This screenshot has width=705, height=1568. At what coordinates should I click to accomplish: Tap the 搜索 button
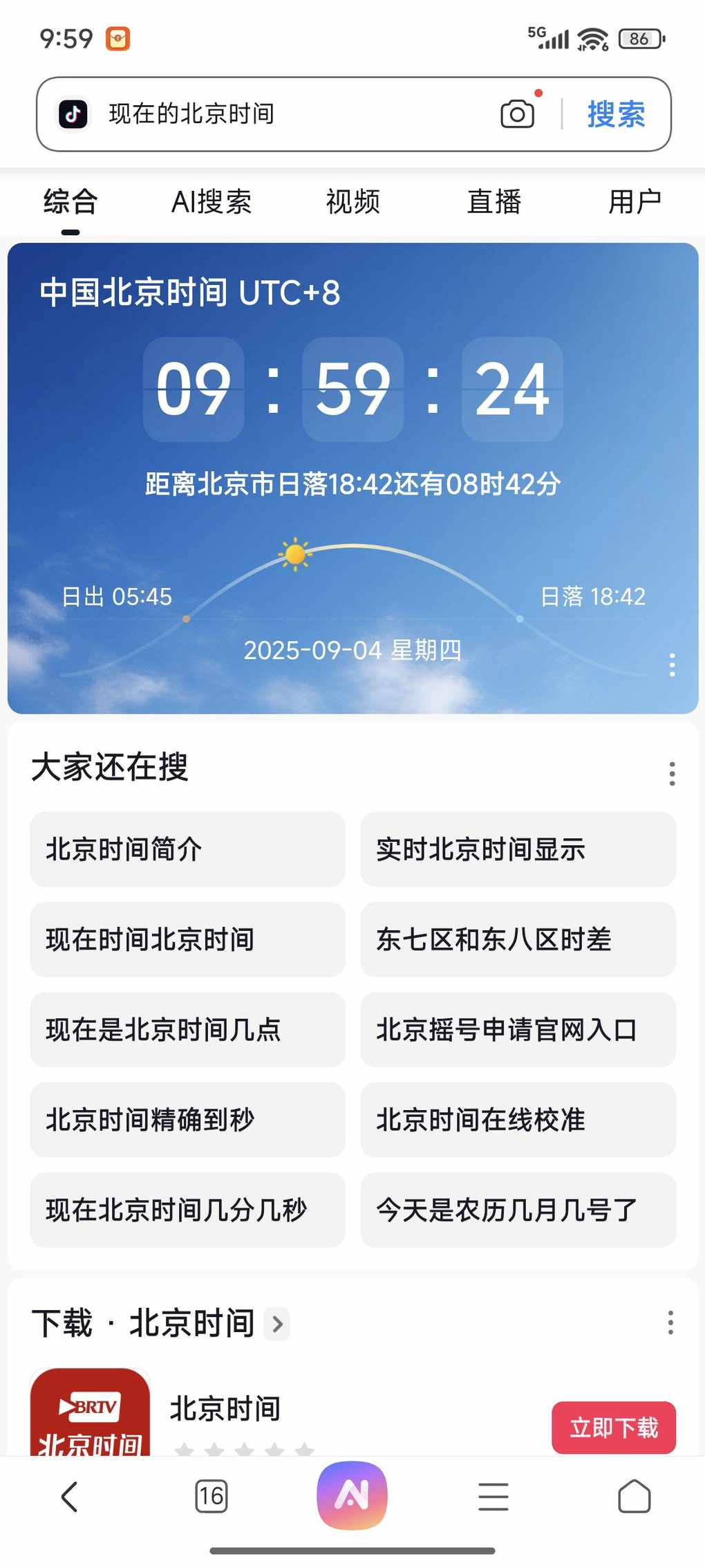[616, 114]
